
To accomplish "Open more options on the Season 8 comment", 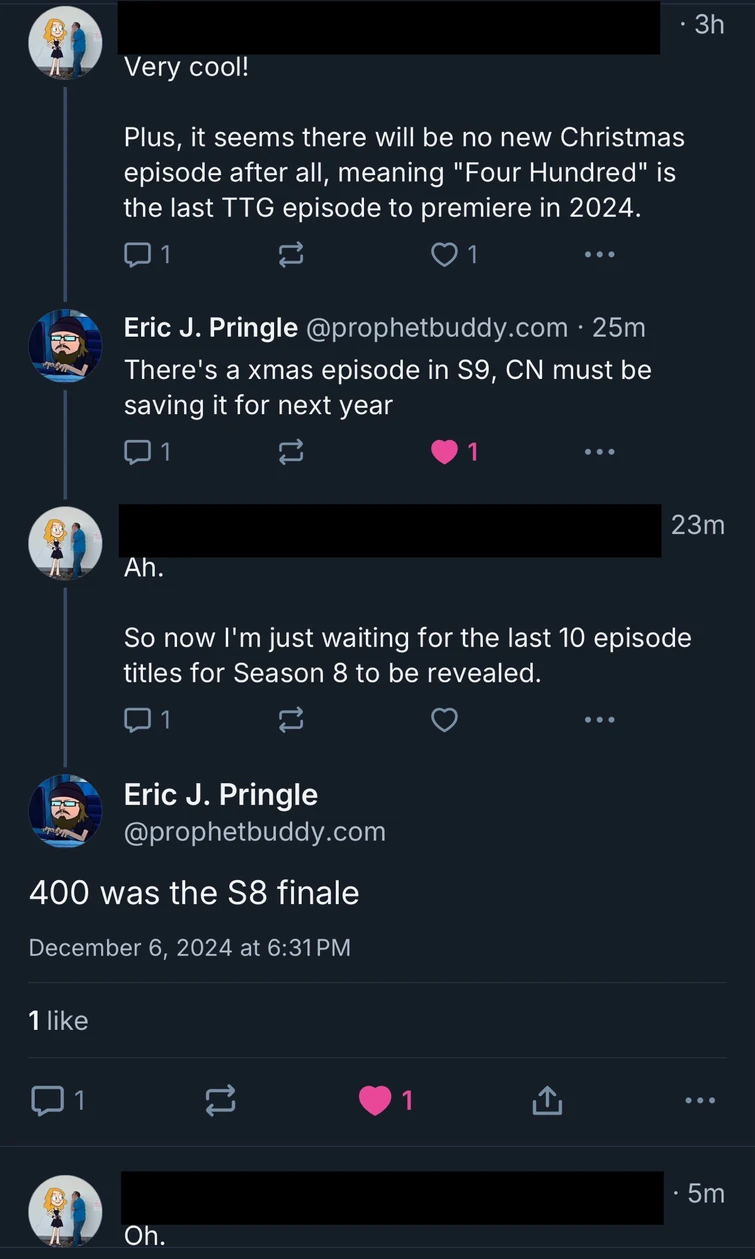I will tap(599, 719).
